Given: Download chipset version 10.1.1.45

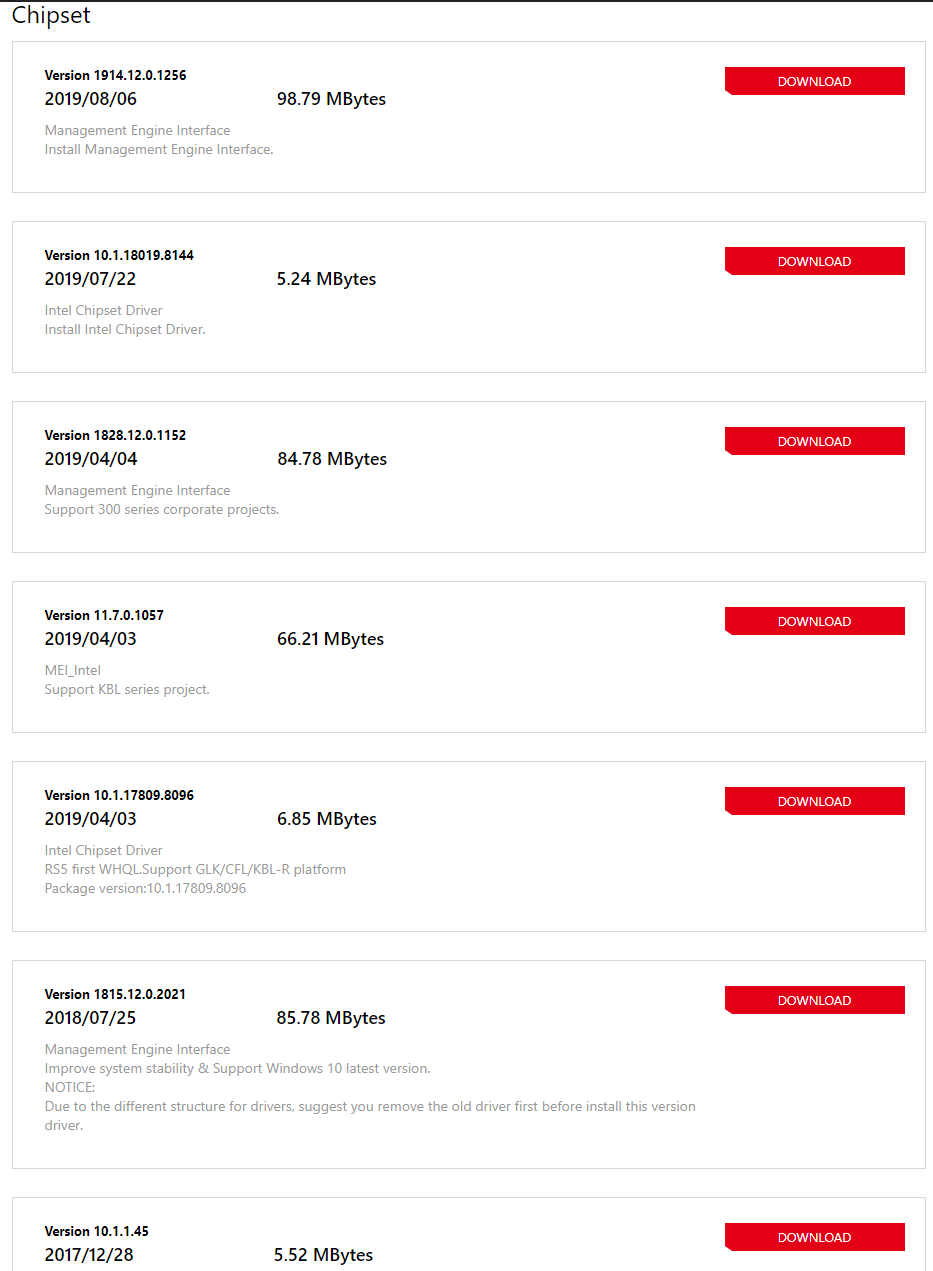Looking at the screenshot, I should coord(814,1238).
